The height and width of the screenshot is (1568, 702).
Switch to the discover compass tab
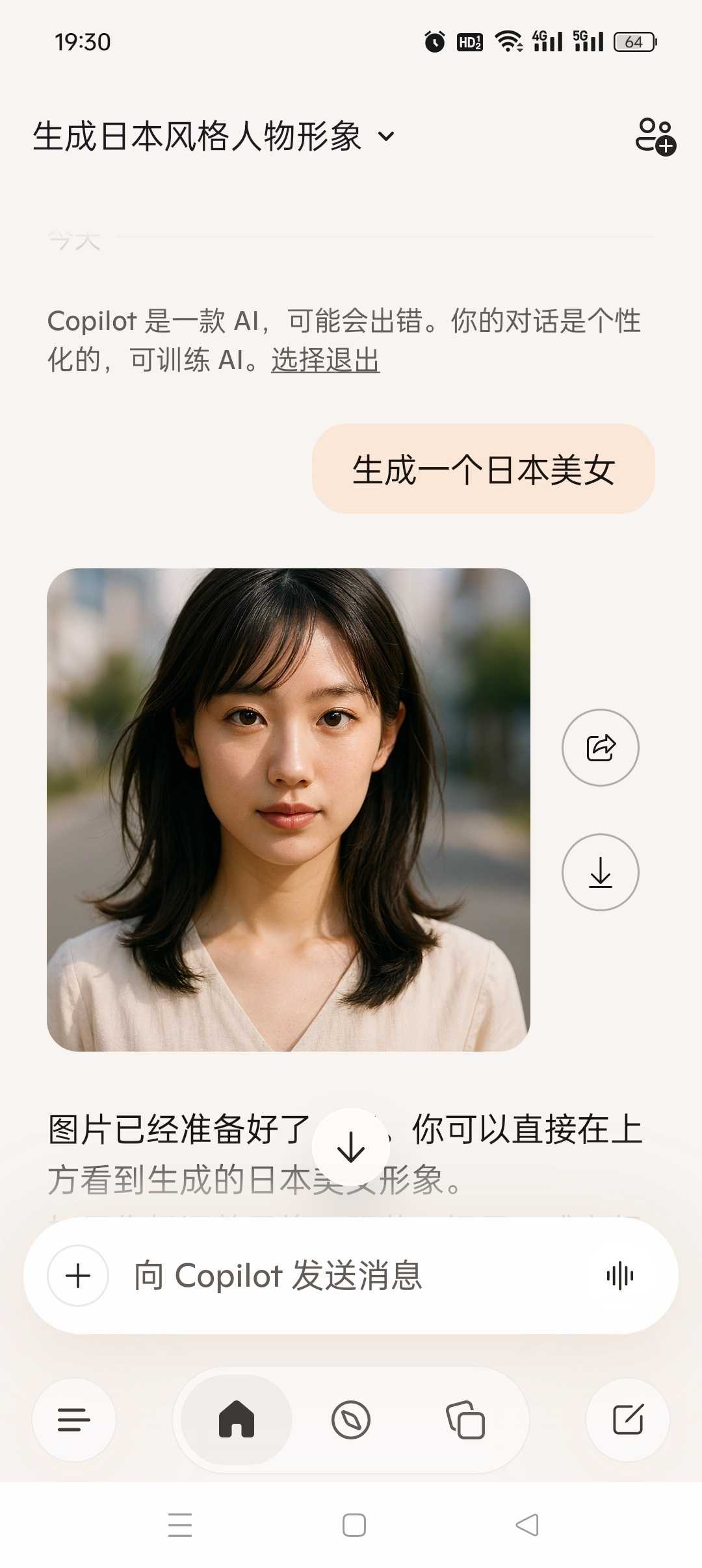351,1420
